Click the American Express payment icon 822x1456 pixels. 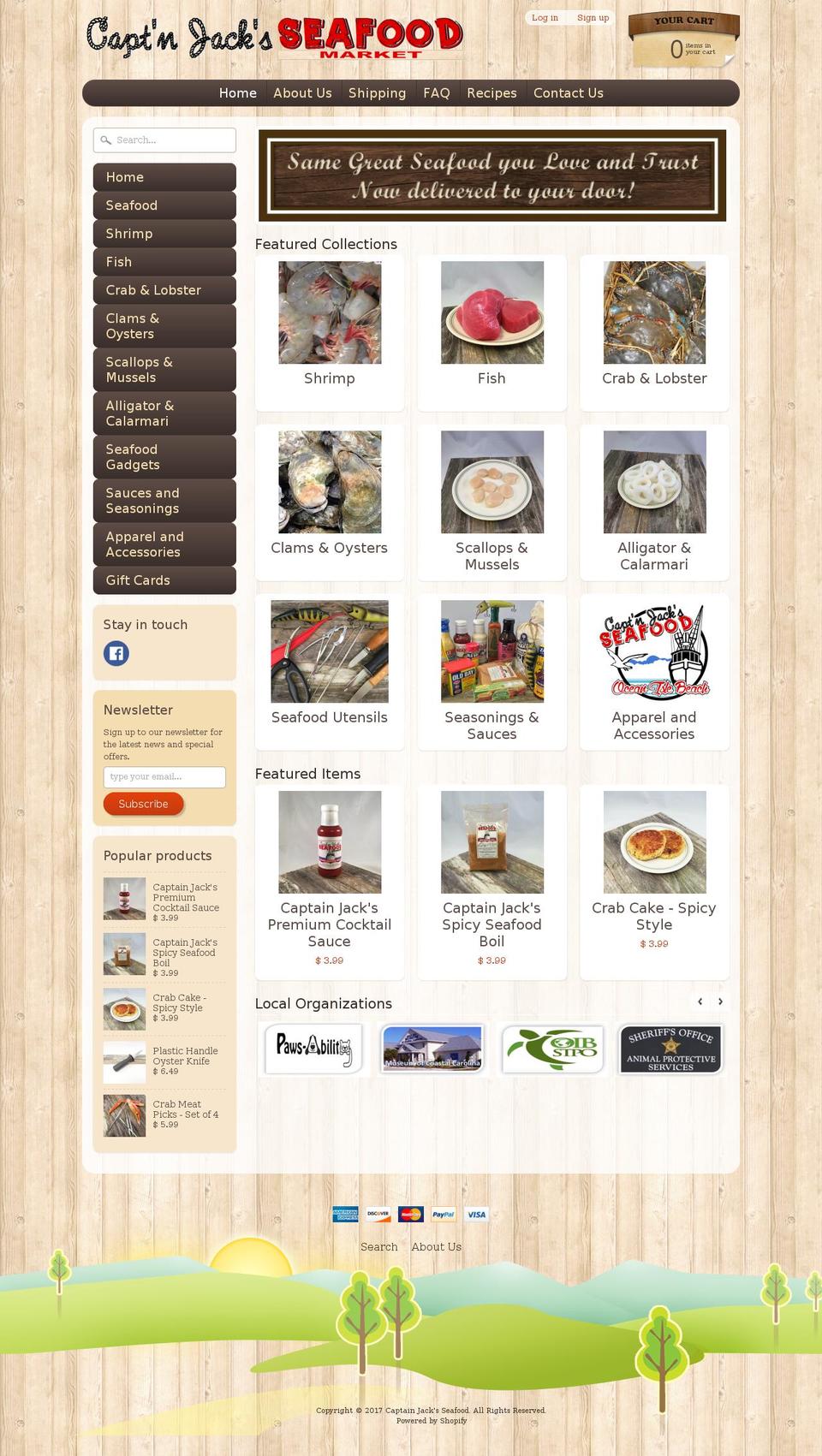coord(344,1214)
